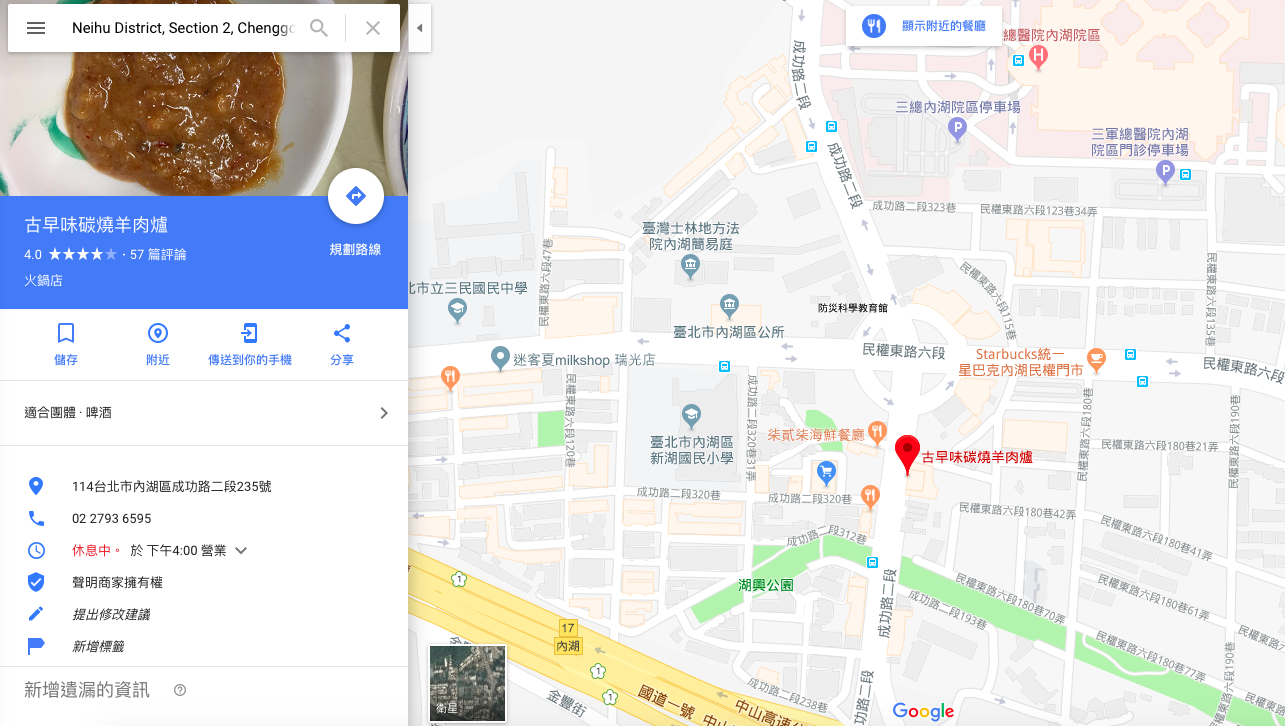This screenshot has width=1285, height=726.
Task: Open the 57 篇評論 reviews link
Action: tap(158, 254)
